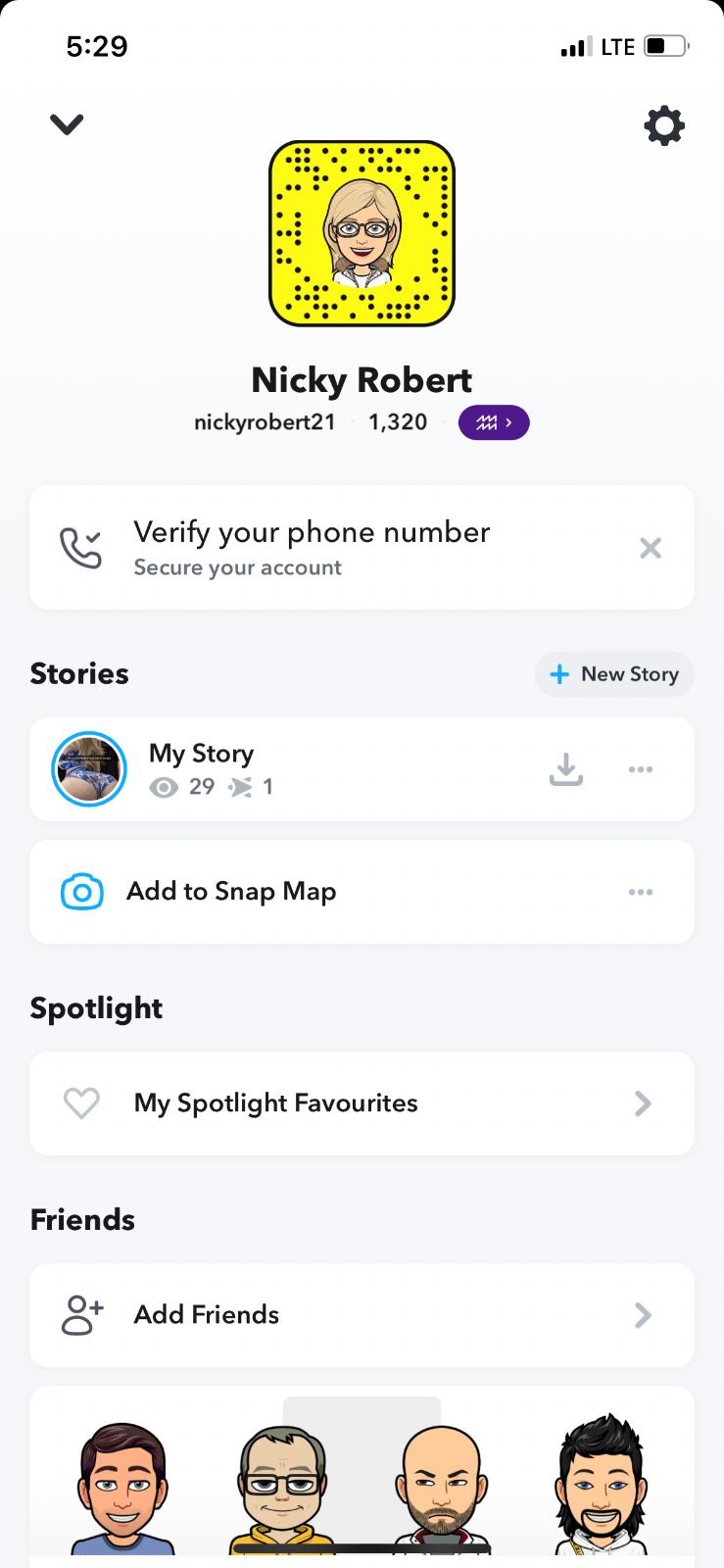
Task: Collapse the profile with the down chevron
Action: (x=67, y=124)
